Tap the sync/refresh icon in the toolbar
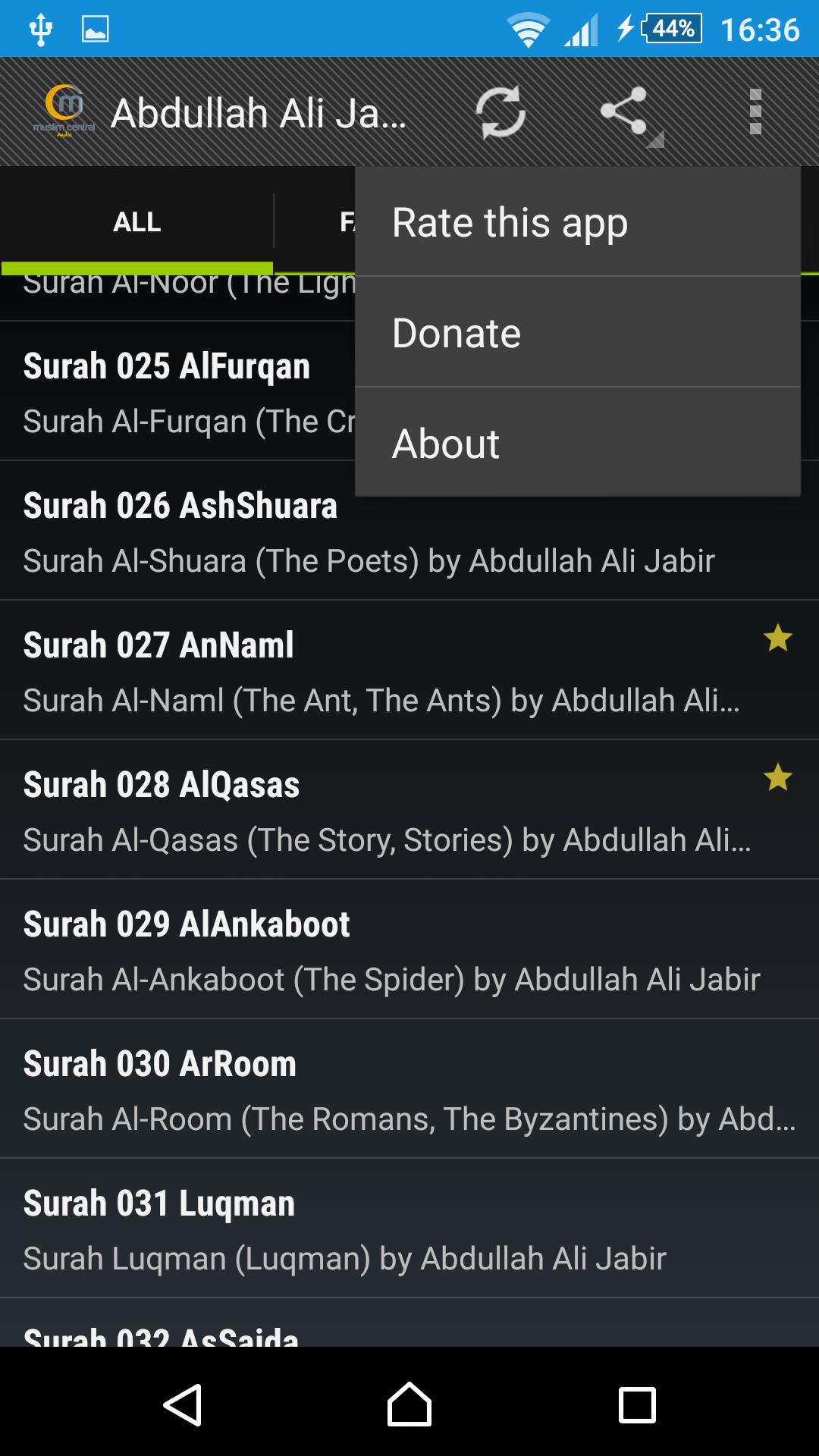Image resolution: width=819 pixels, height=1456 pixels. point(501,111)
